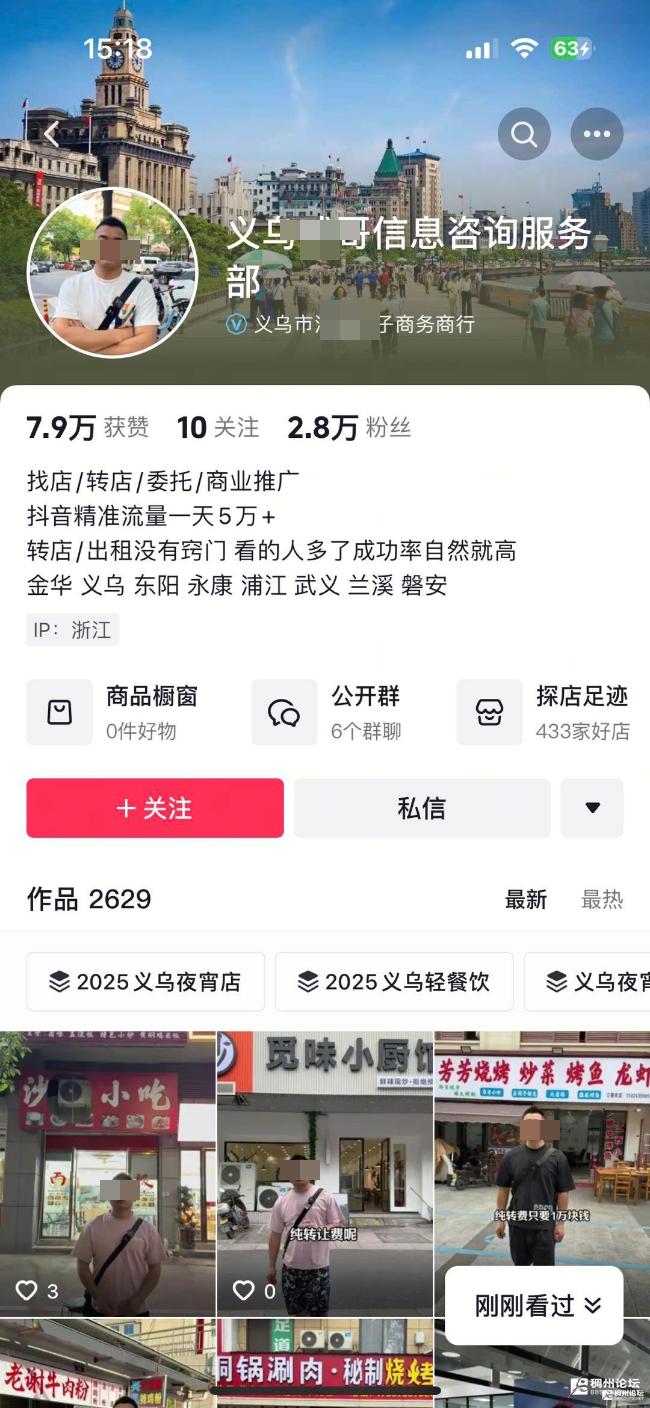Select the 2025义乌夜宵店 collection chip

[146, 982]
